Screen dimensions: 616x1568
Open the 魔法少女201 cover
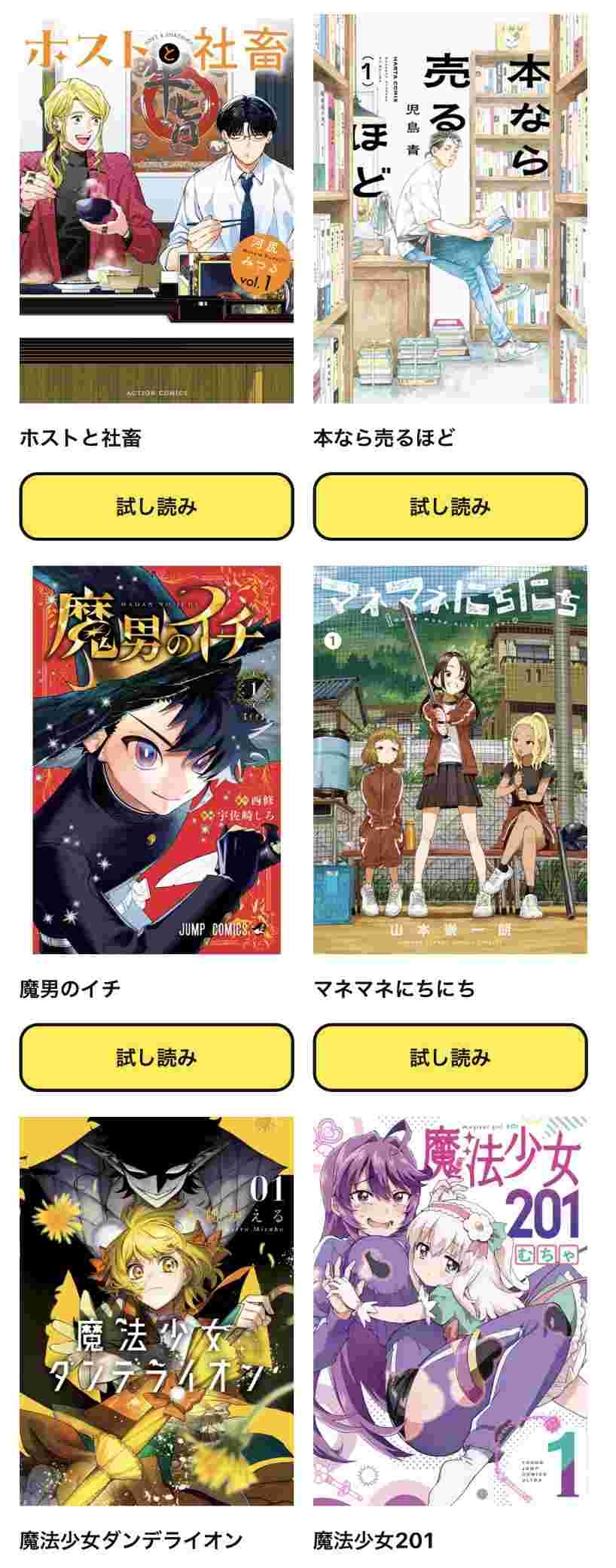click(450, 1310)
